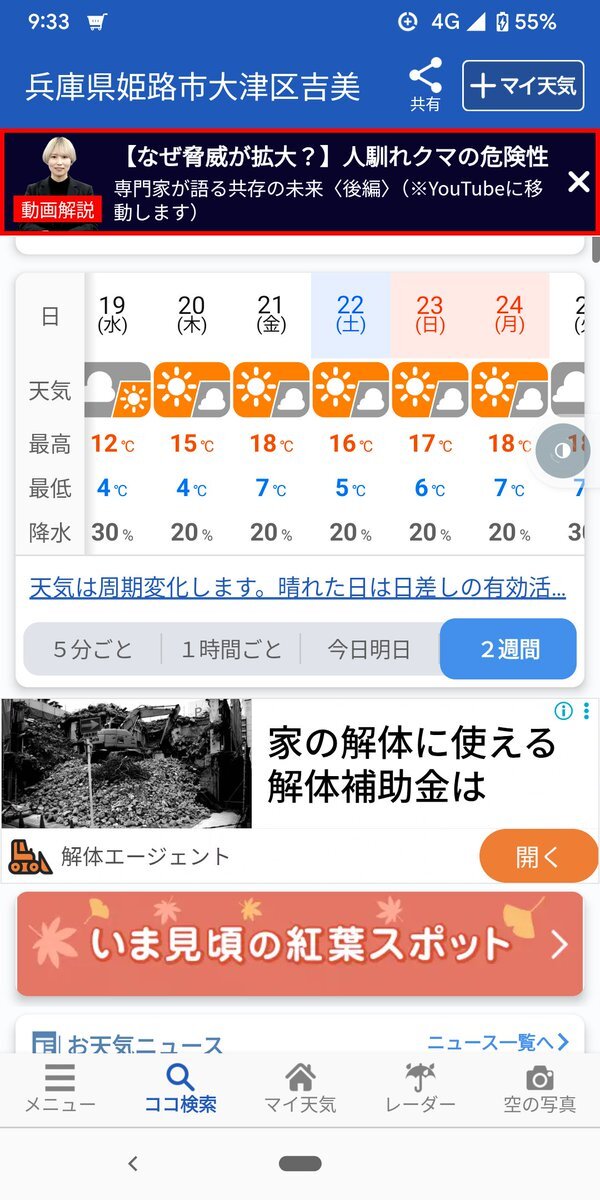Share this weather forecast
Screen dimensions: 600x1200
click(425, 85)
